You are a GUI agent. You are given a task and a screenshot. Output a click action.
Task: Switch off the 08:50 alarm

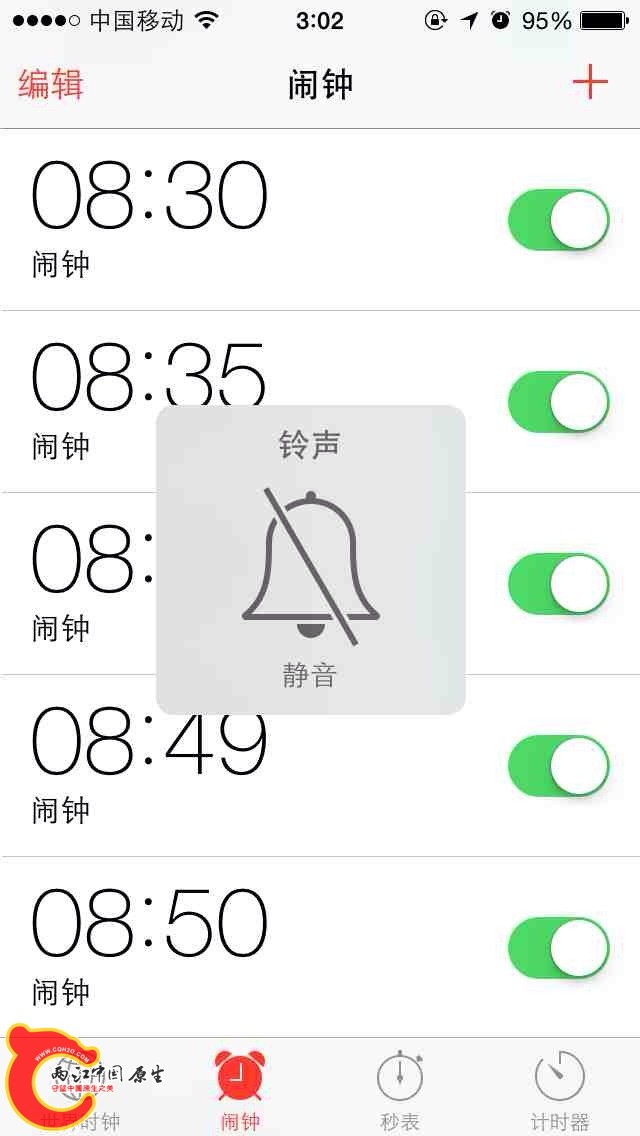tap(559, 948)
